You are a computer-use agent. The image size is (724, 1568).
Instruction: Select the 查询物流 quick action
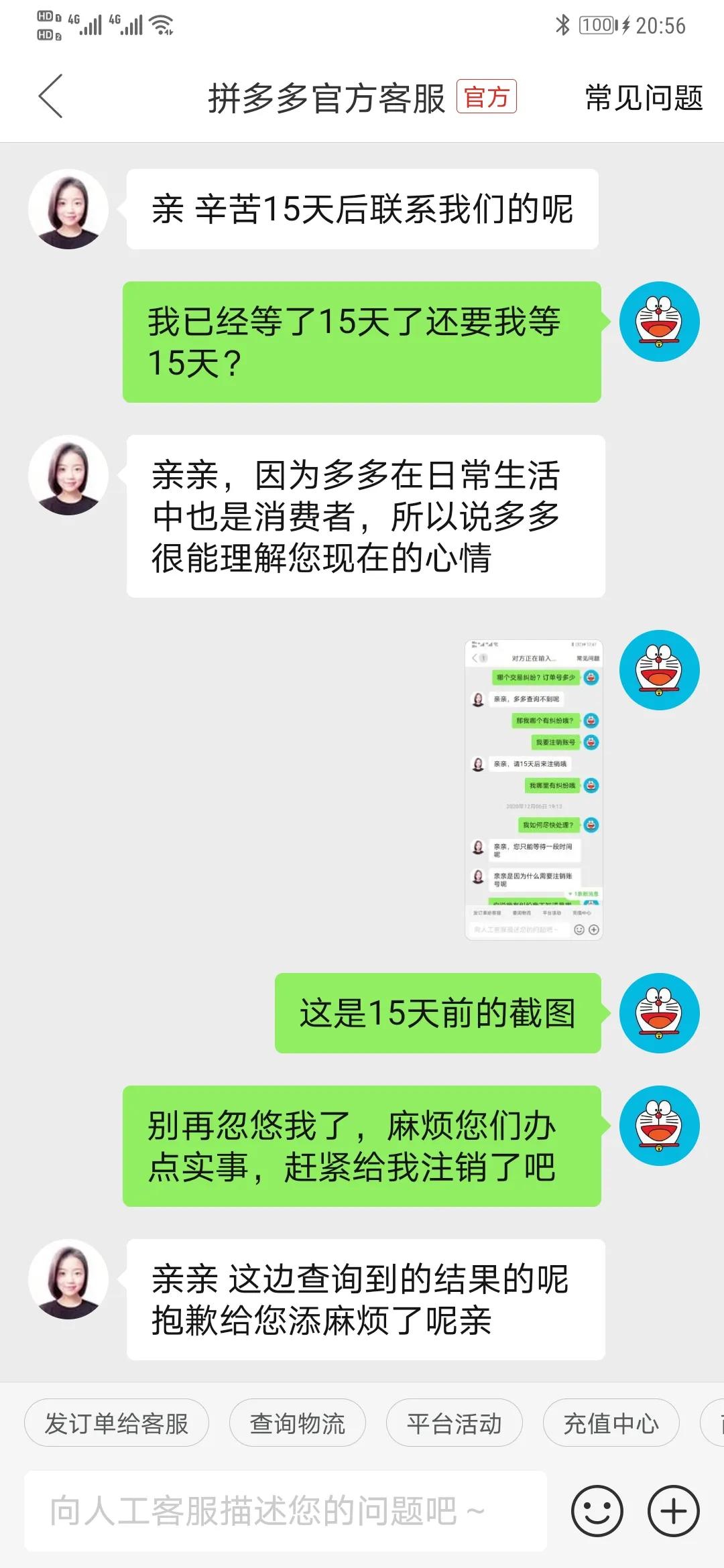[297, 1423]
